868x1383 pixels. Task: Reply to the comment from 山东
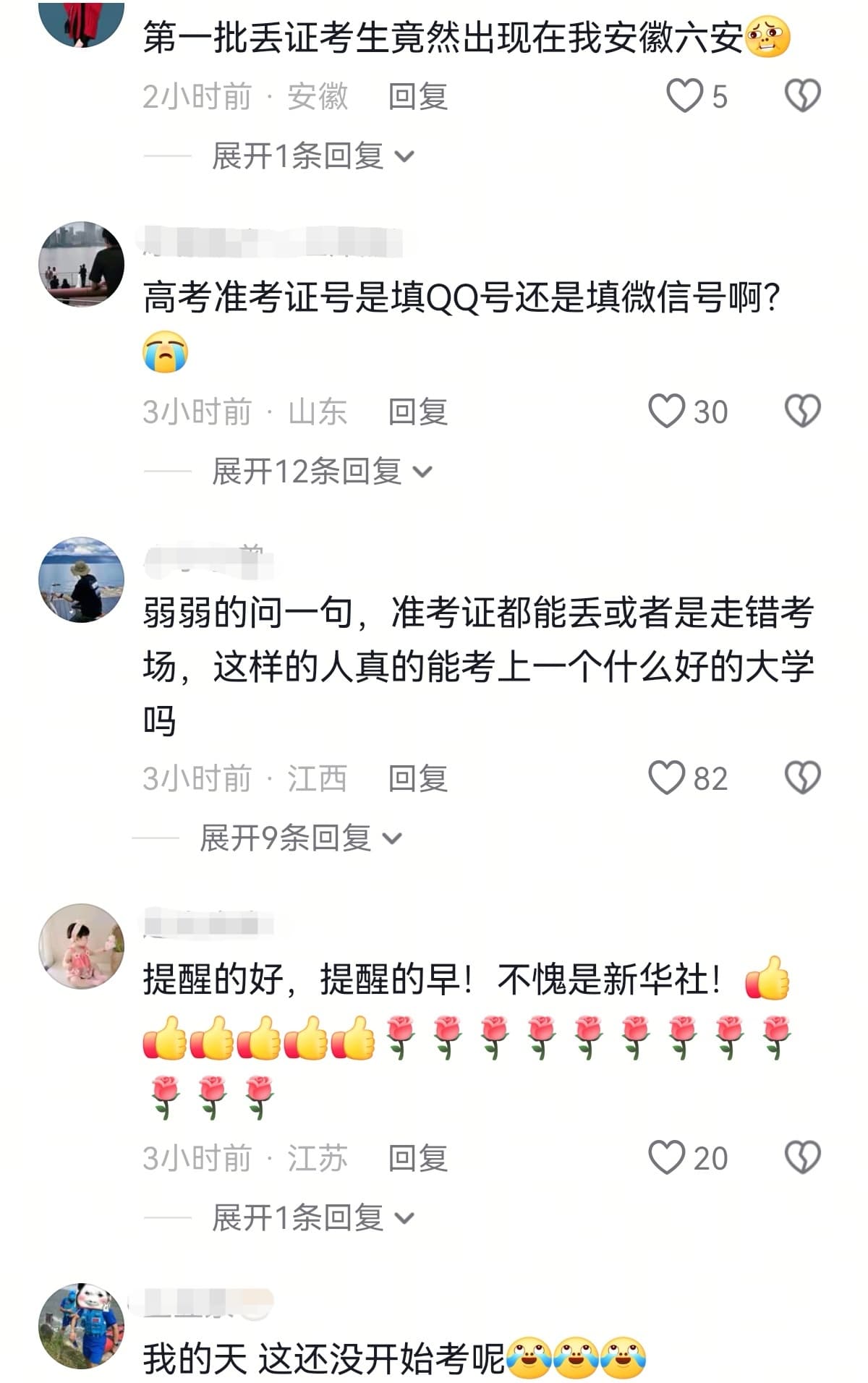pos(417,412)
